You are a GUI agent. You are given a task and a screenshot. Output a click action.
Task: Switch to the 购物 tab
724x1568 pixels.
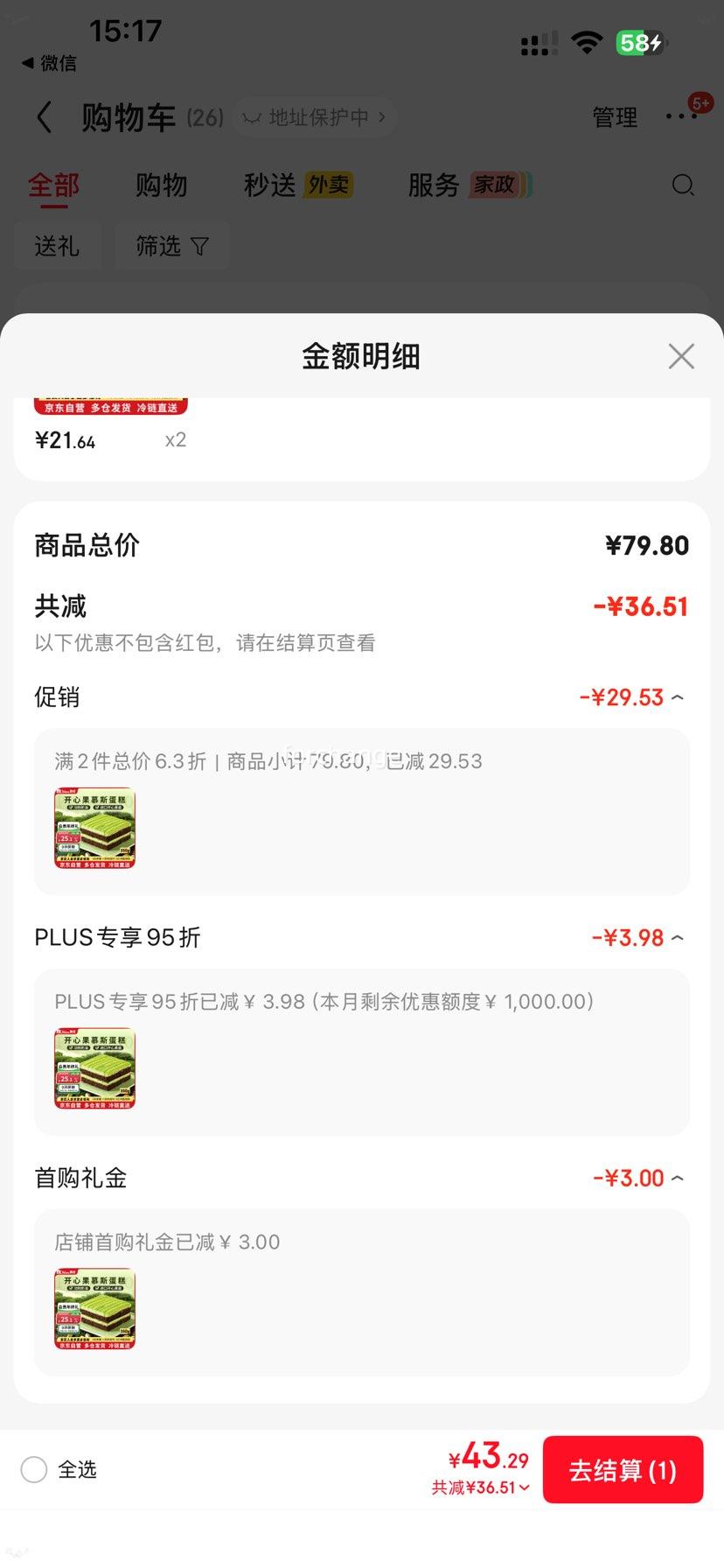161,185
